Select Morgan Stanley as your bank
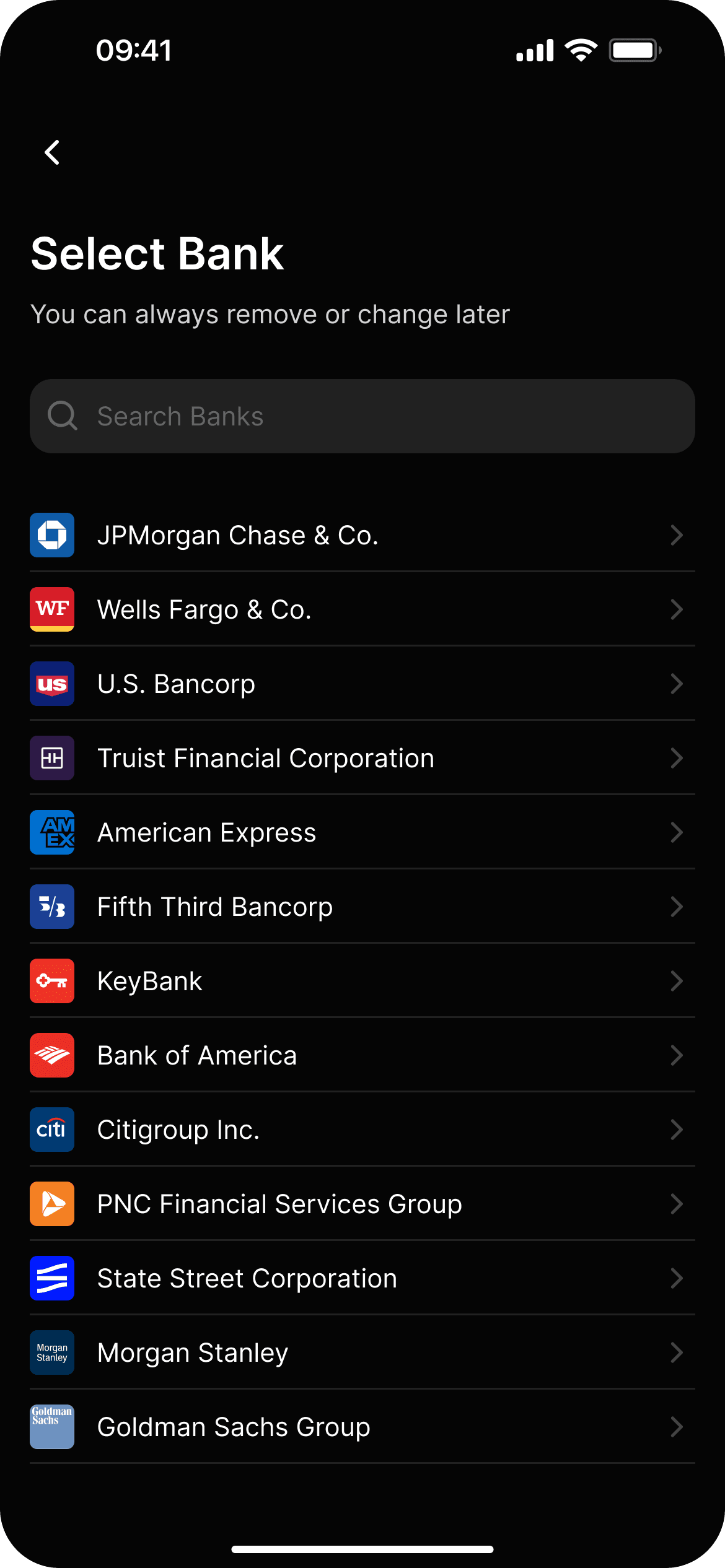This screenshot has height=1568, width=725. pos(362,1352)
